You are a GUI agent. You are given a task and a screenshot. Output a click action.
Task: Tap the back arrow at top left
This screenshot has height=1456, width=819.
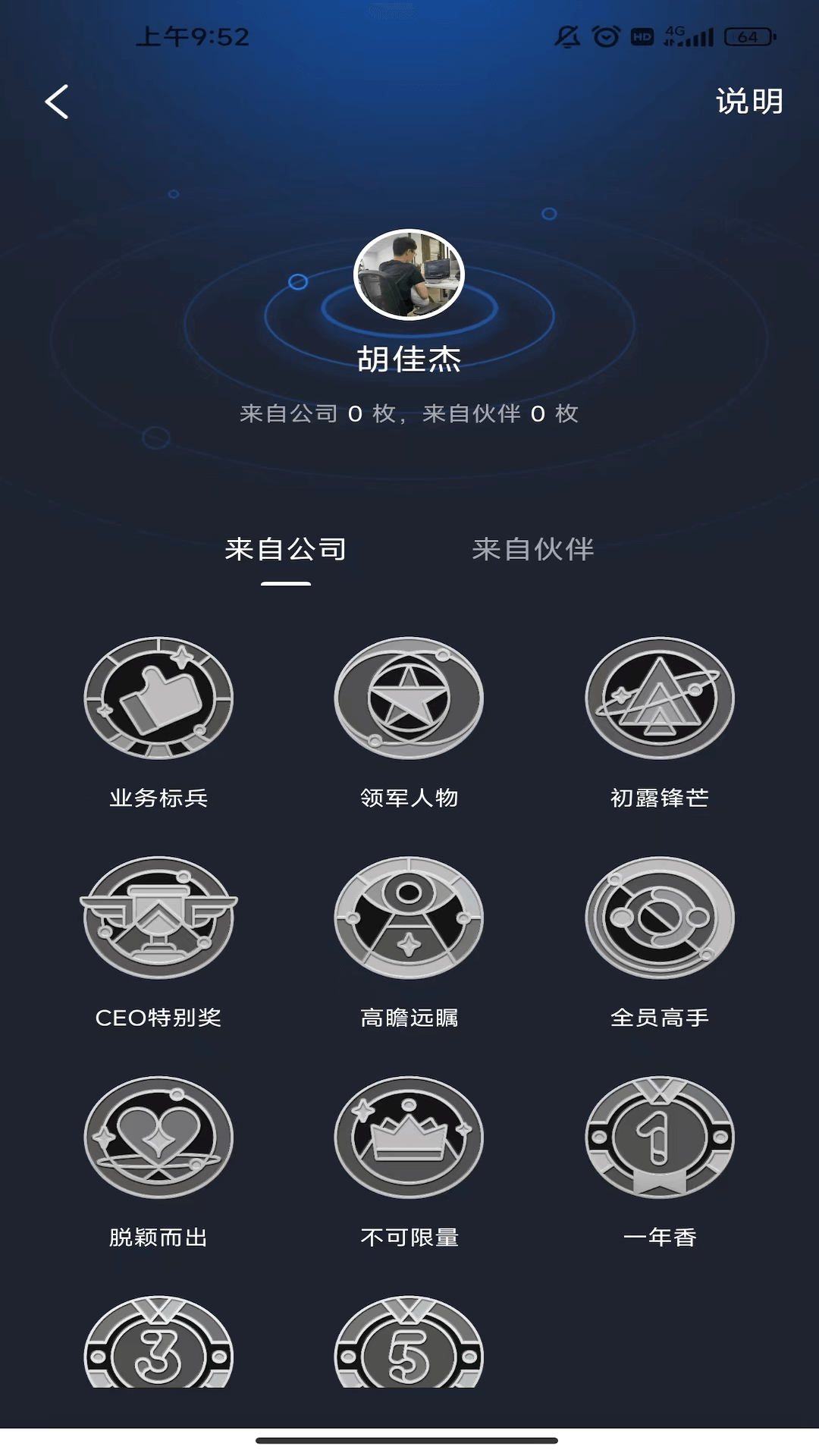58,102
